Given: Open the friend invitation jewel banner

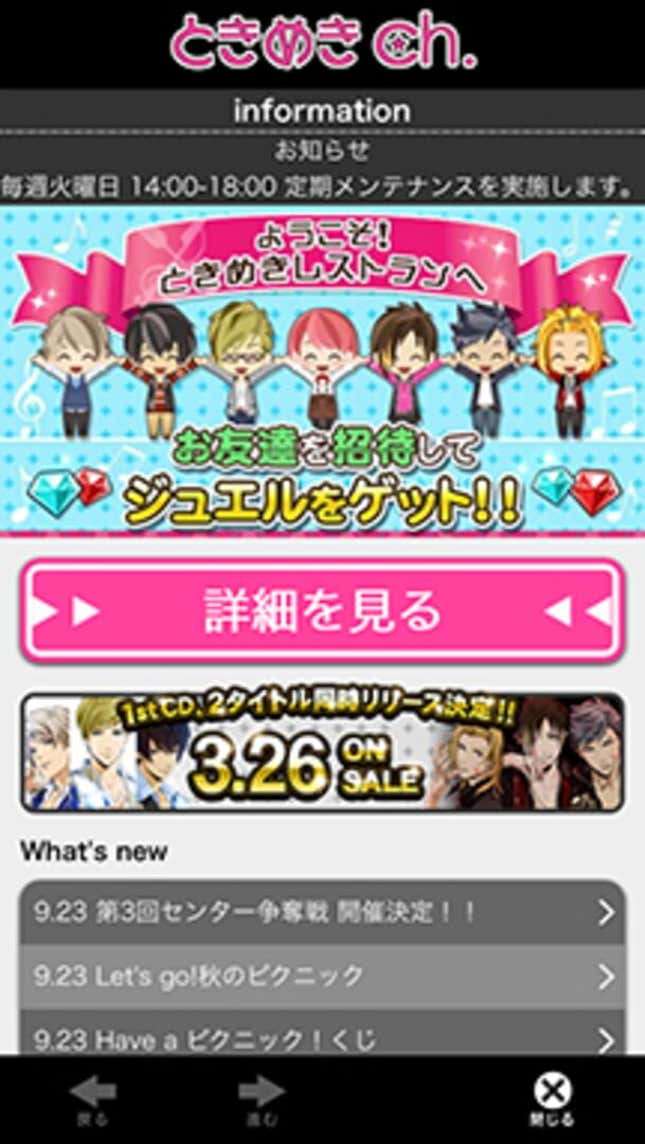Looking at the screenshot, I should [x=322, y=370].
